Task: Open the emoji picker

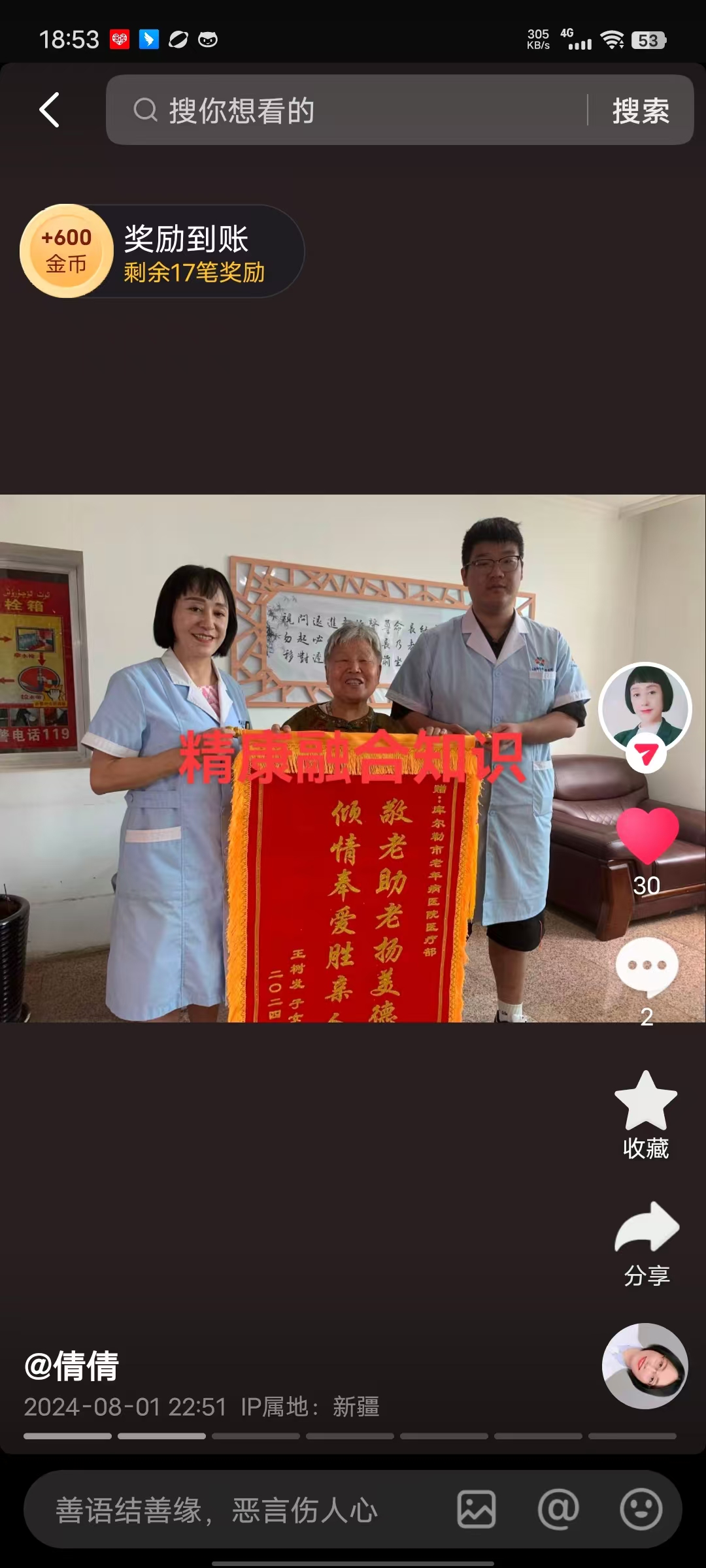Action: (x=641, y=1510)
